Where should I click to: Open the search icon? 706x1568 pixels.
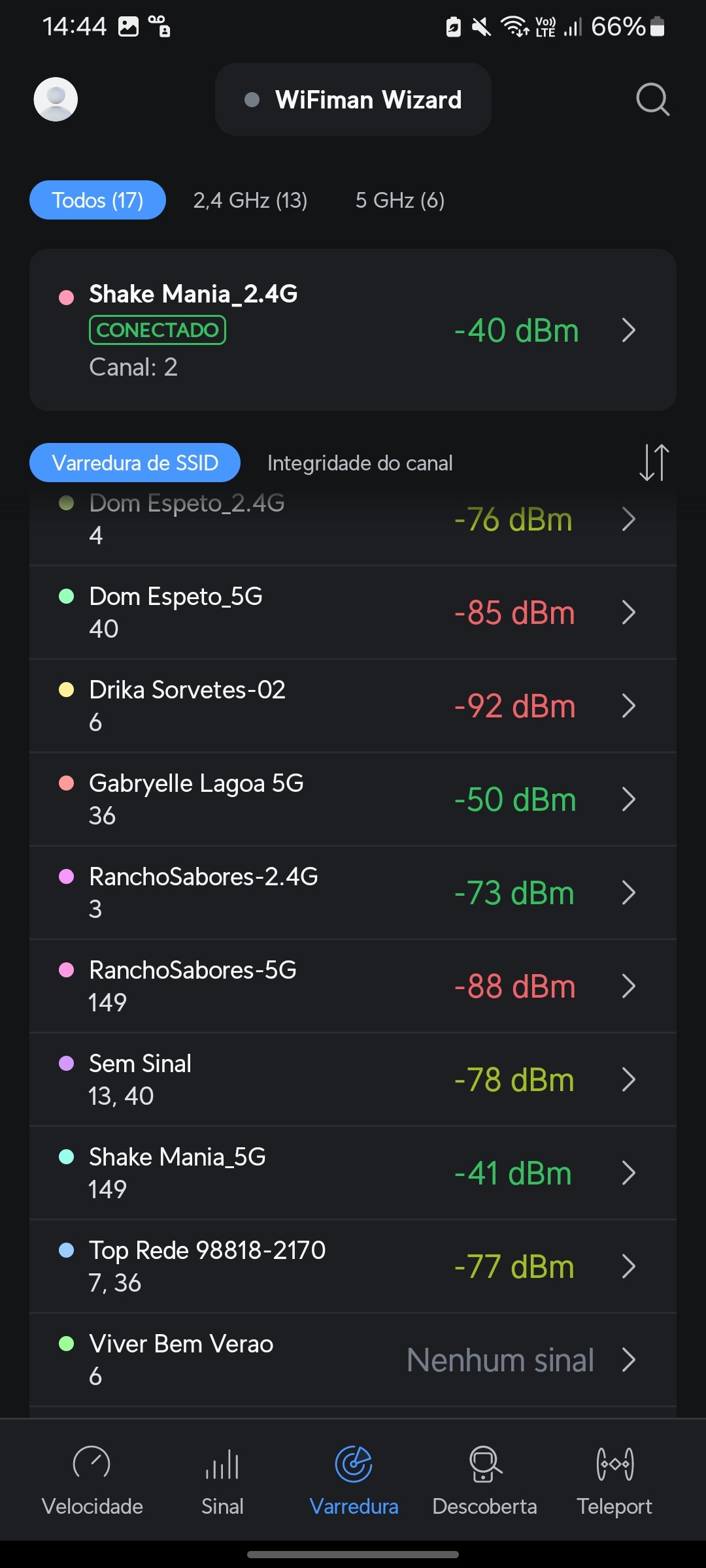point(652,99)
